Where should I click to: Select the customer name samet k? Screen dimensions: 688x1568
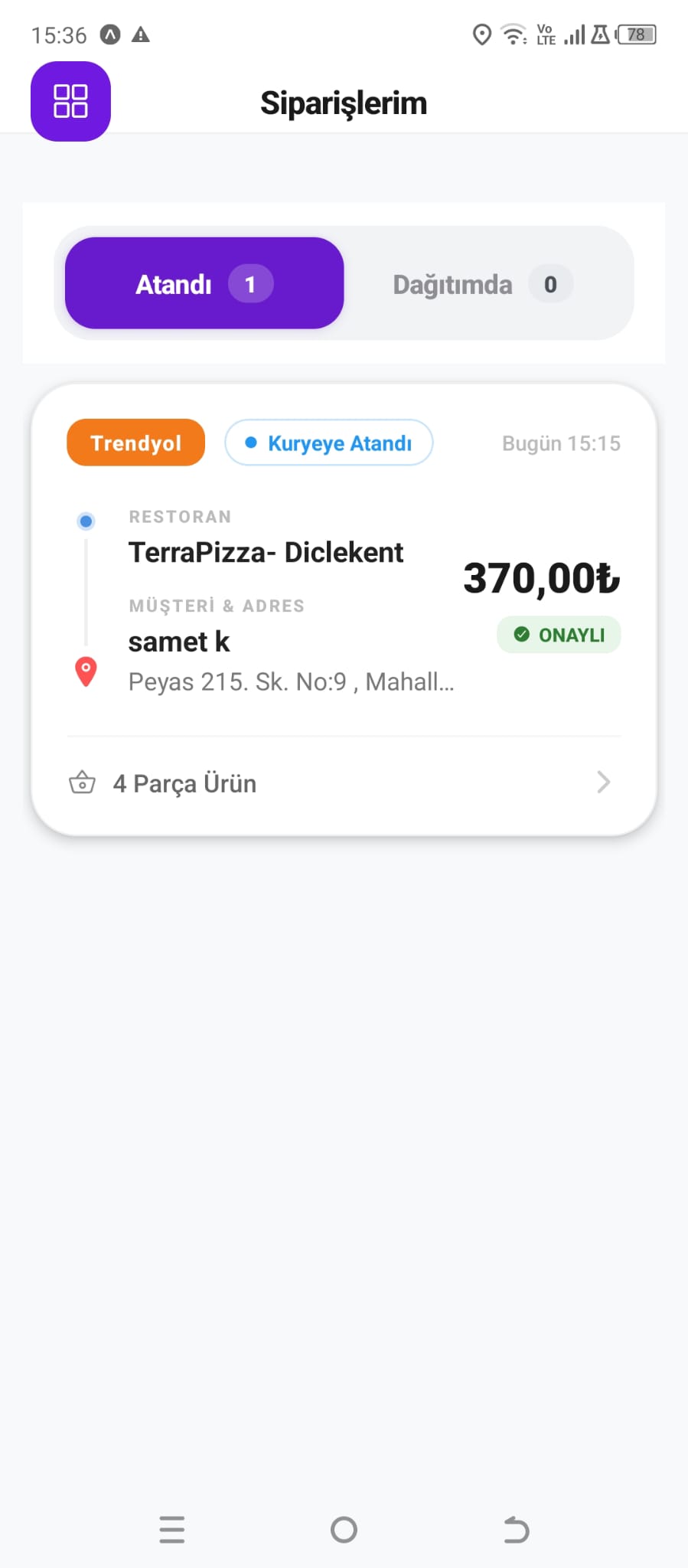click(178, 642)
